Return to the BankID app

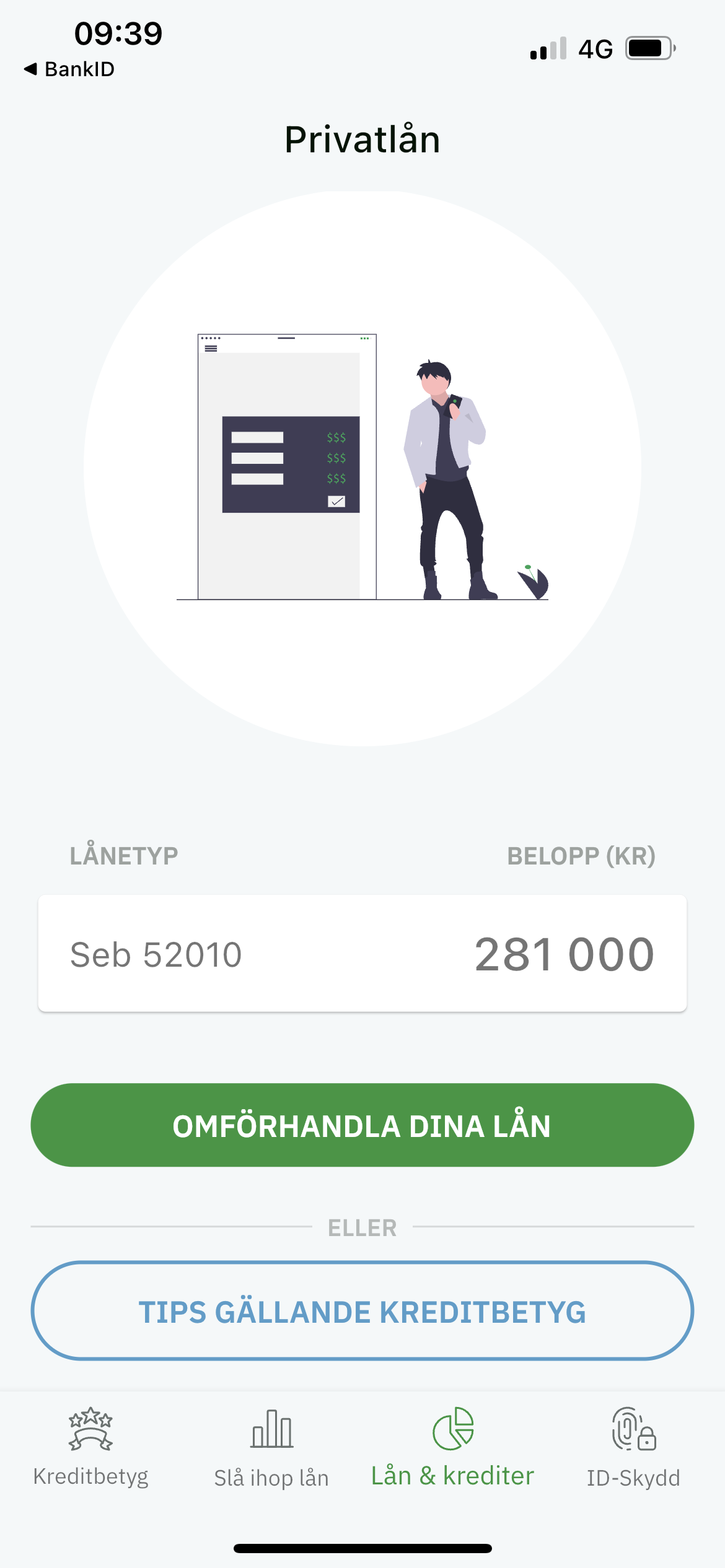pyautogui.click(x=69, y=69)
